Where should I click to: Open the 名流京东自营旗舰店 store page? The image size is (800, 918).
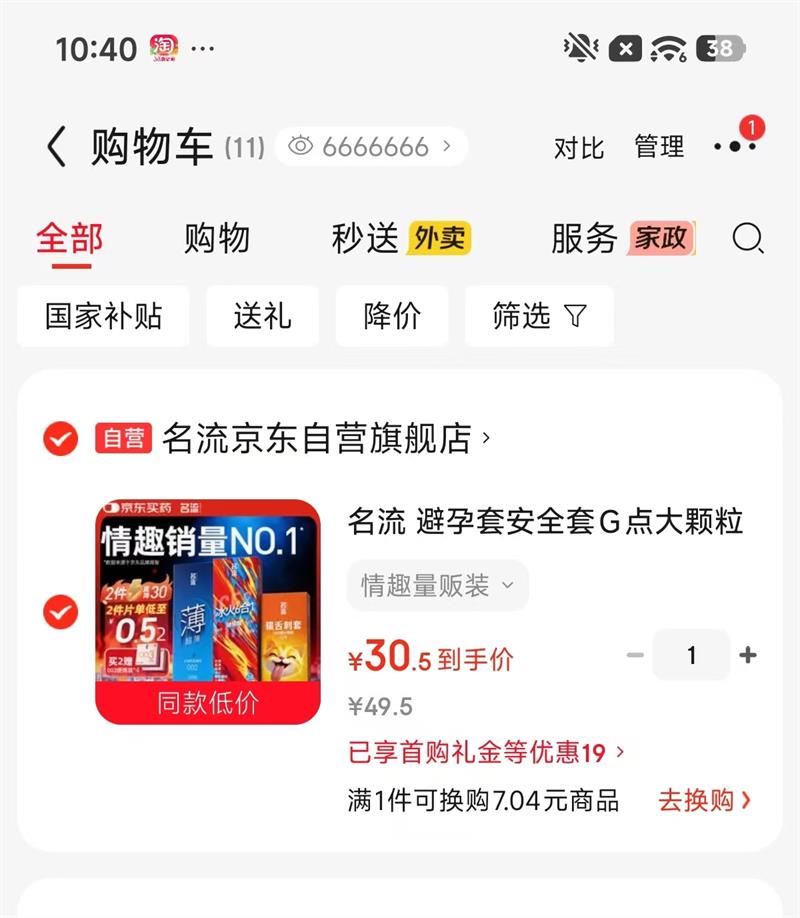pos(326,438)
